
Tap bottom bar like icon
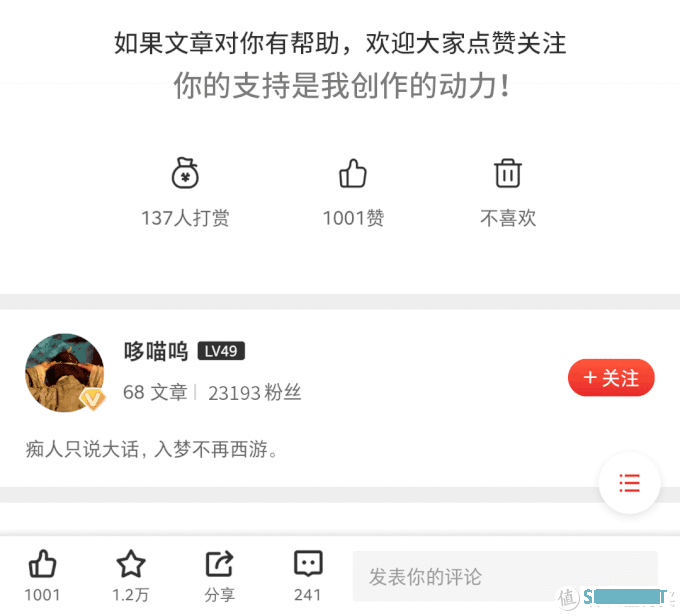42,565
